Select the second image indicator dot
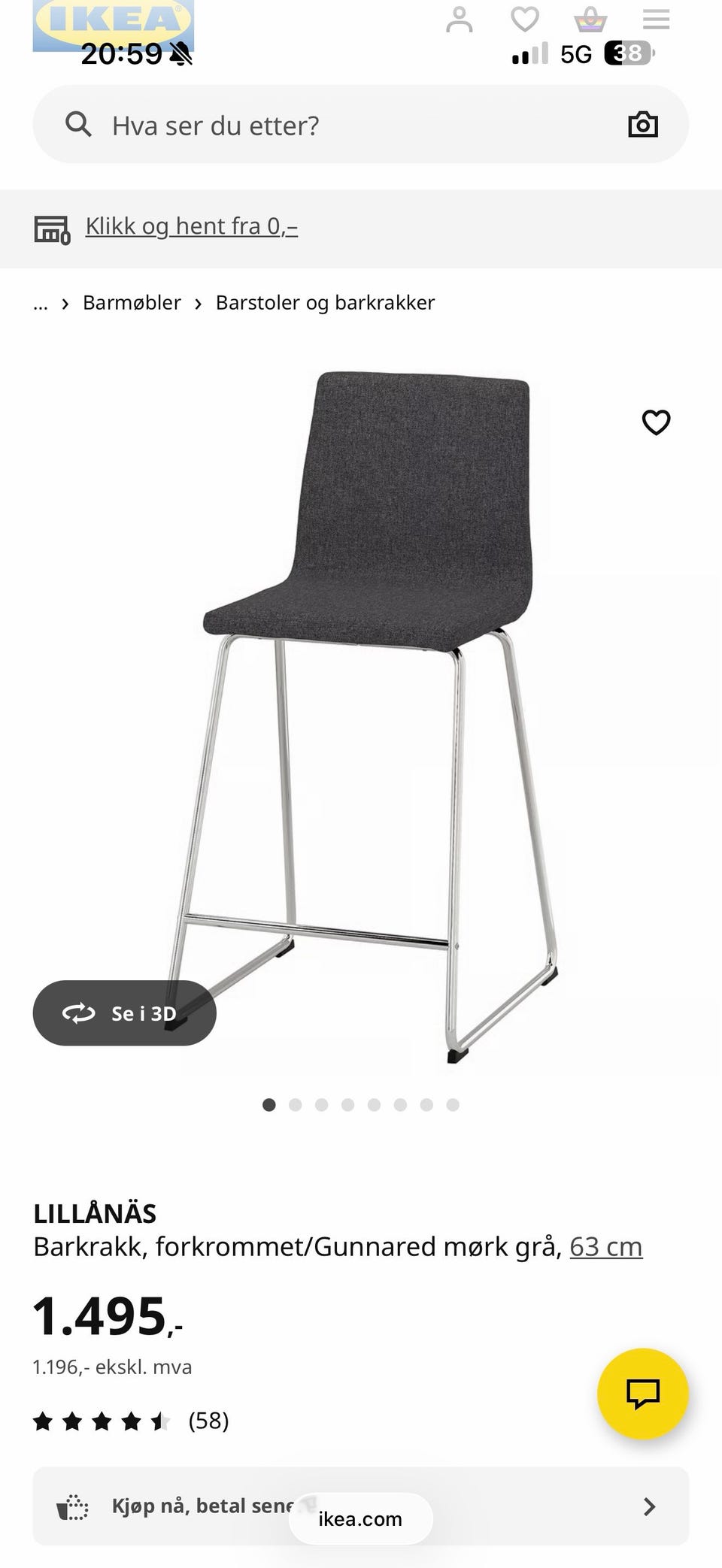Viewport: 722px width, 1568px height. click(x=295, y=1105)
